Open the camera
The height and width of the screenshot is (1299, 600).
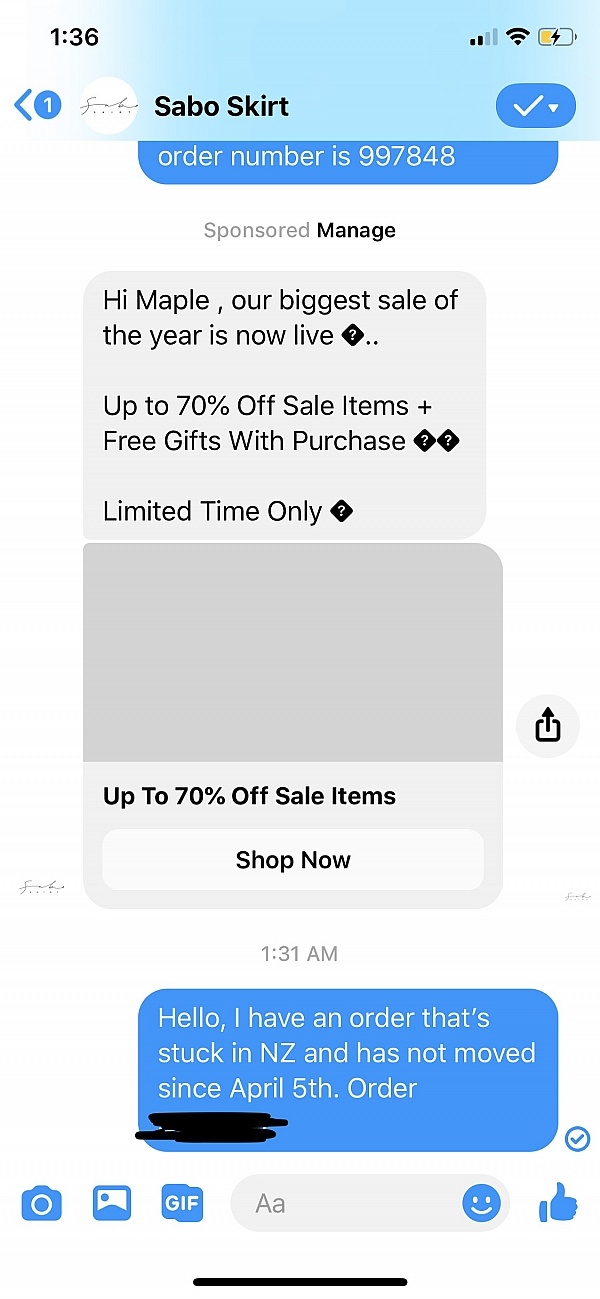coord(41,1203)
